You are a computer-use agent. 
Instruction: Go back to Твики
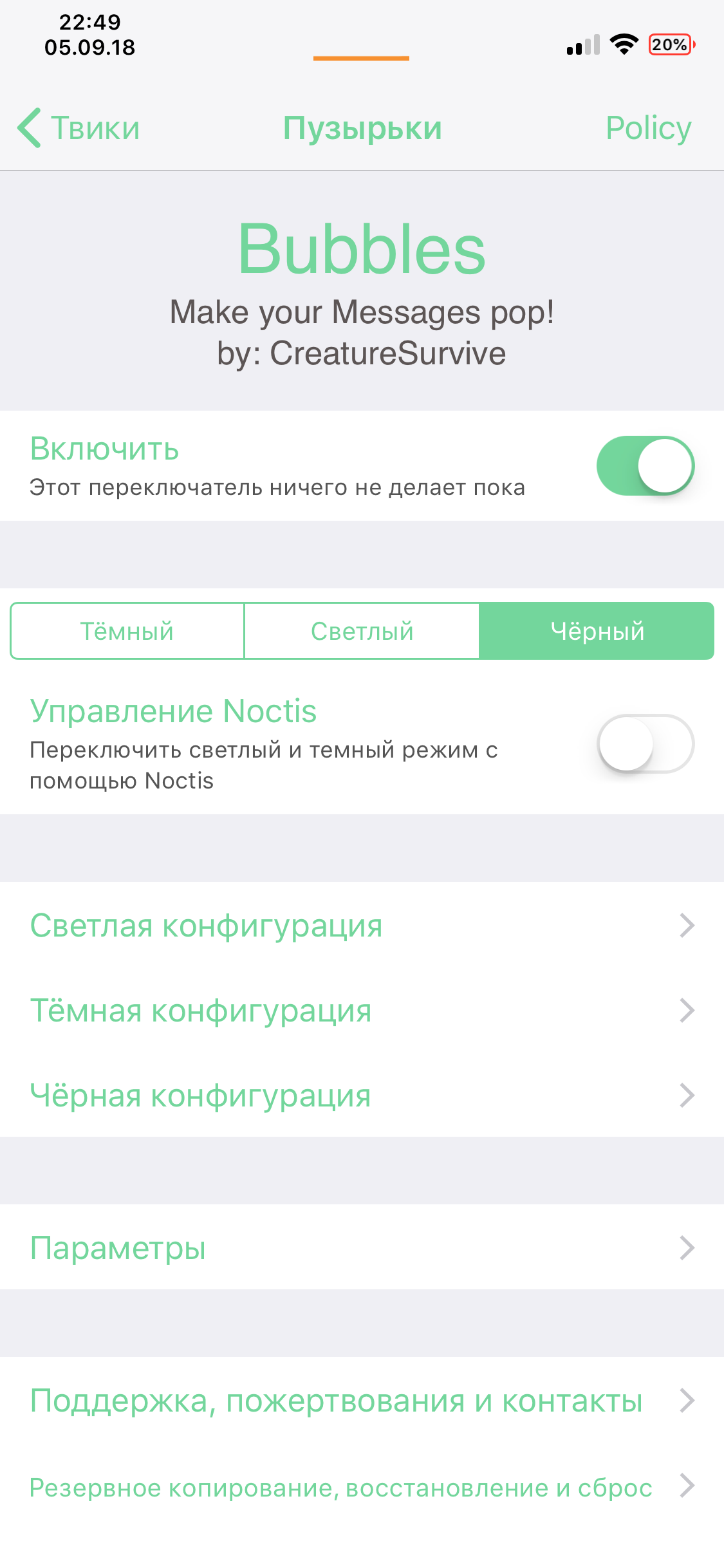[x=79, y=128]
